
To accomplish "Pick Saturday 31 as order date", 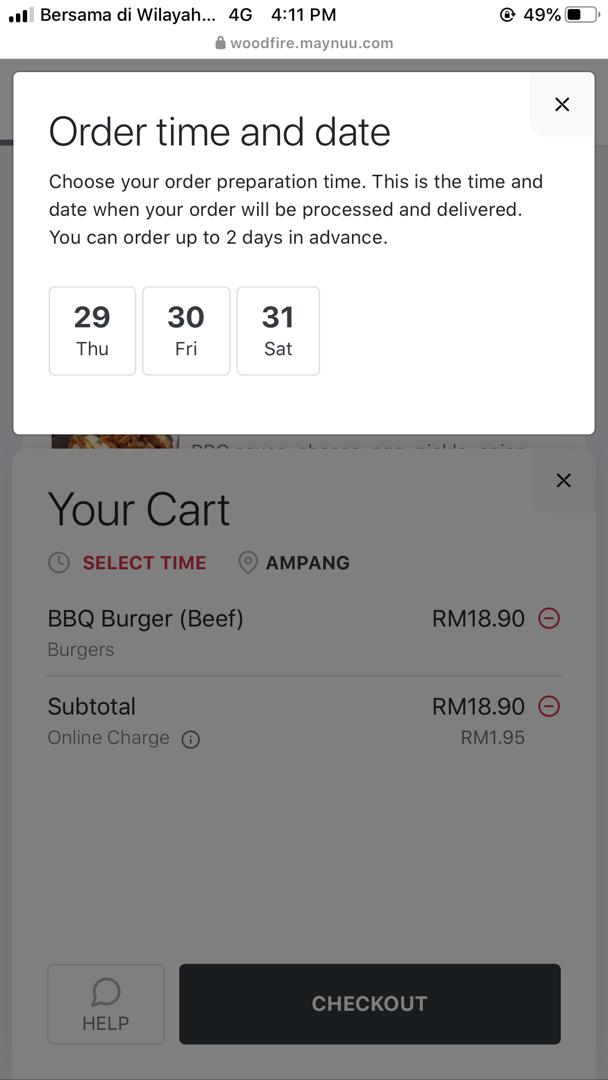I will pyautogui.click(x=278, y=331).
